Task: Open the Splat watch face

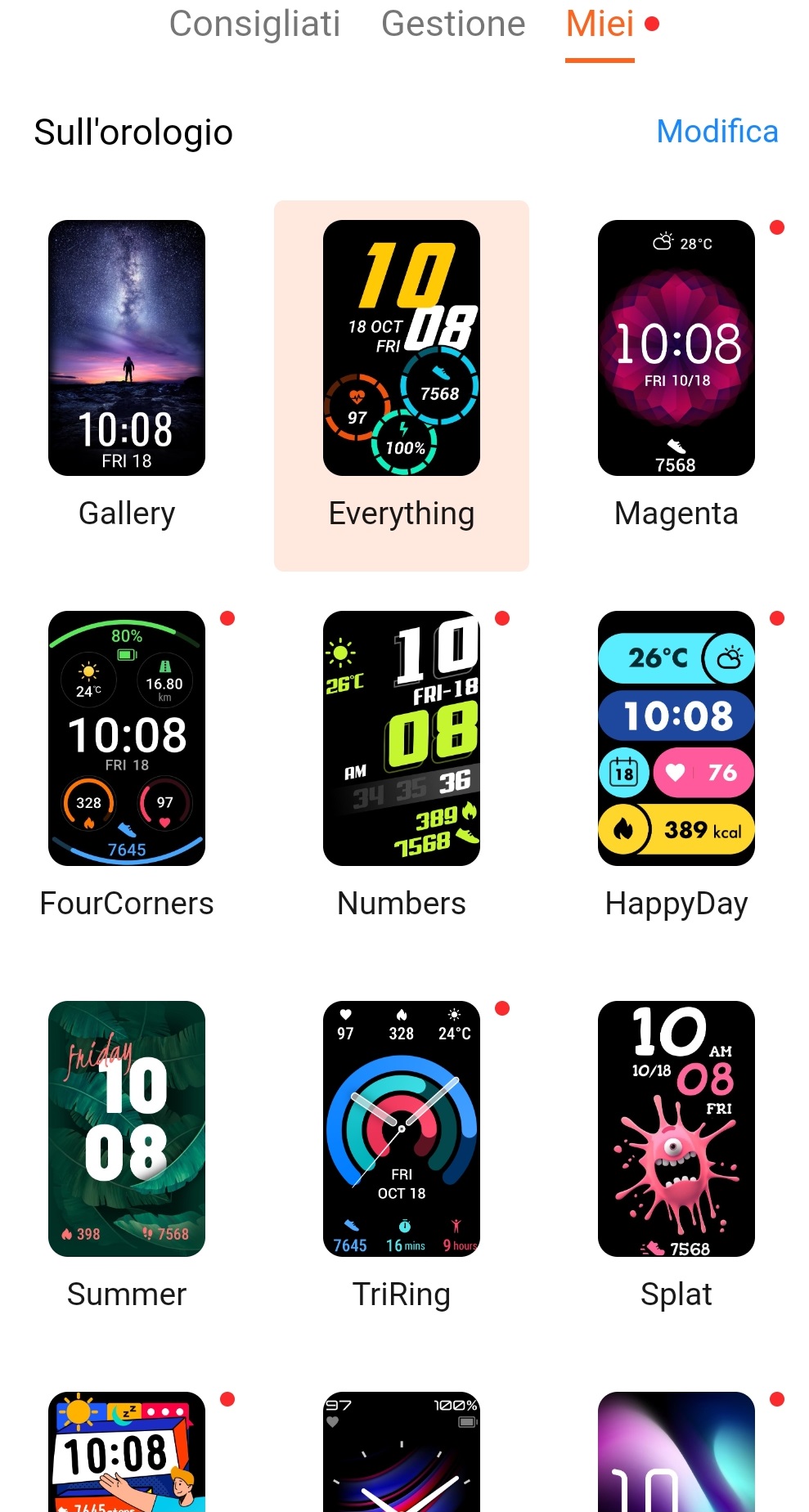Action: (676, 1128)
